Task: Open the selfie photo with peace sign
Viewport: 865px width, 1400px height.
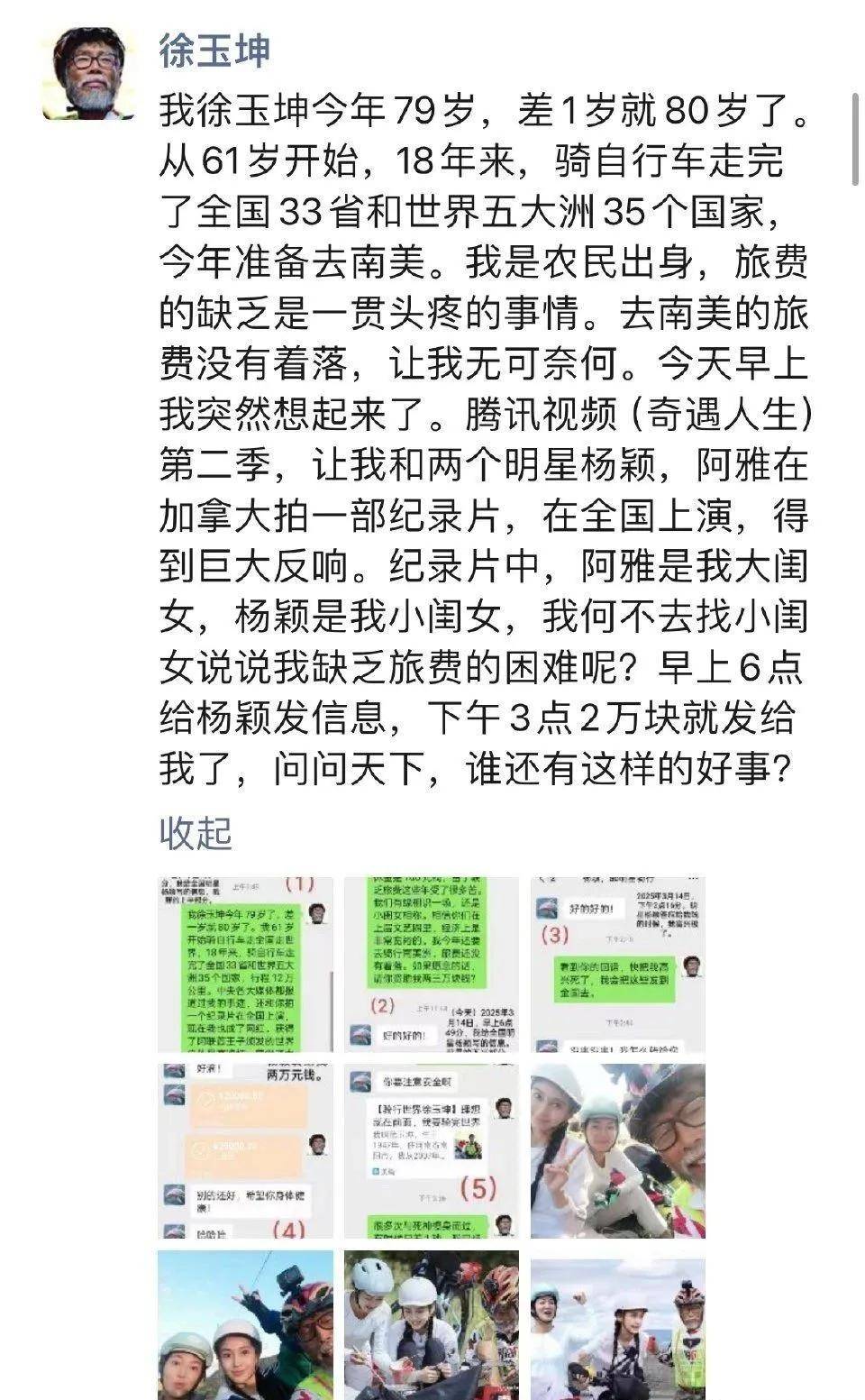Action: click(618, 1150)
